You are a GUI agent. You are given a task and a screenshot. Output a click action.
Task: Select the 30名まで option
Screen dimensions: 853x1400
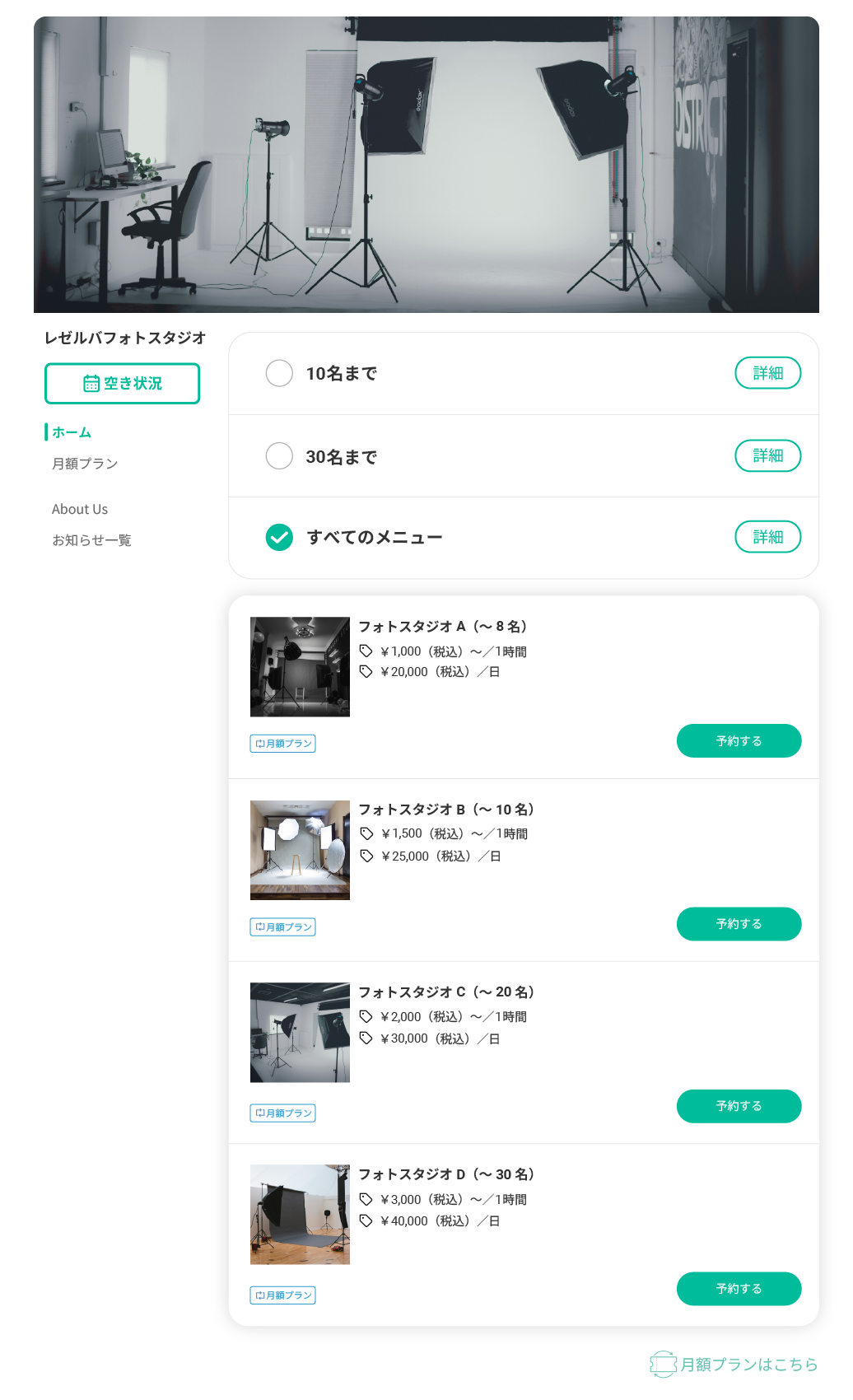(279, 455)
